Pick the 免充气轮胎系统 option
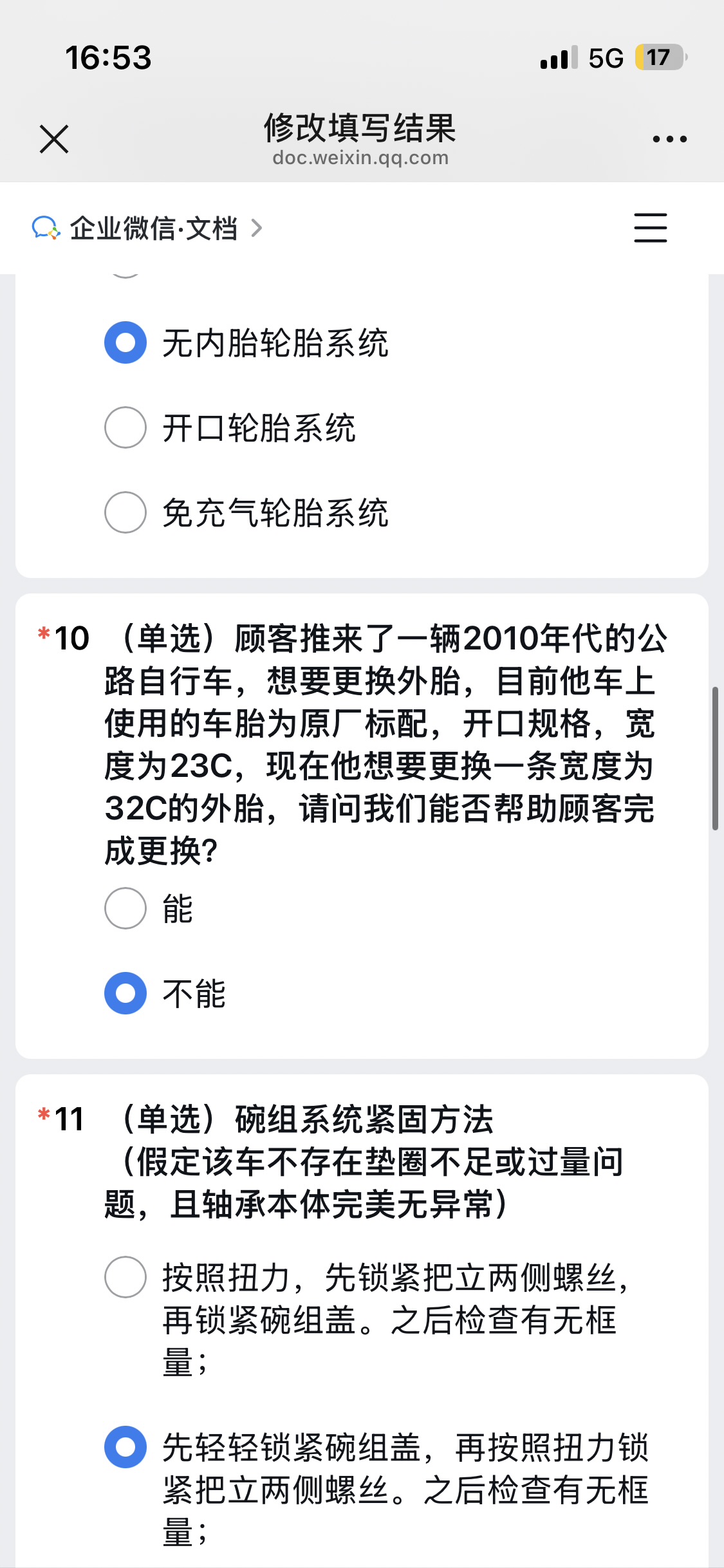This screenshot has height=1568, width=724. tap(125, 512)
